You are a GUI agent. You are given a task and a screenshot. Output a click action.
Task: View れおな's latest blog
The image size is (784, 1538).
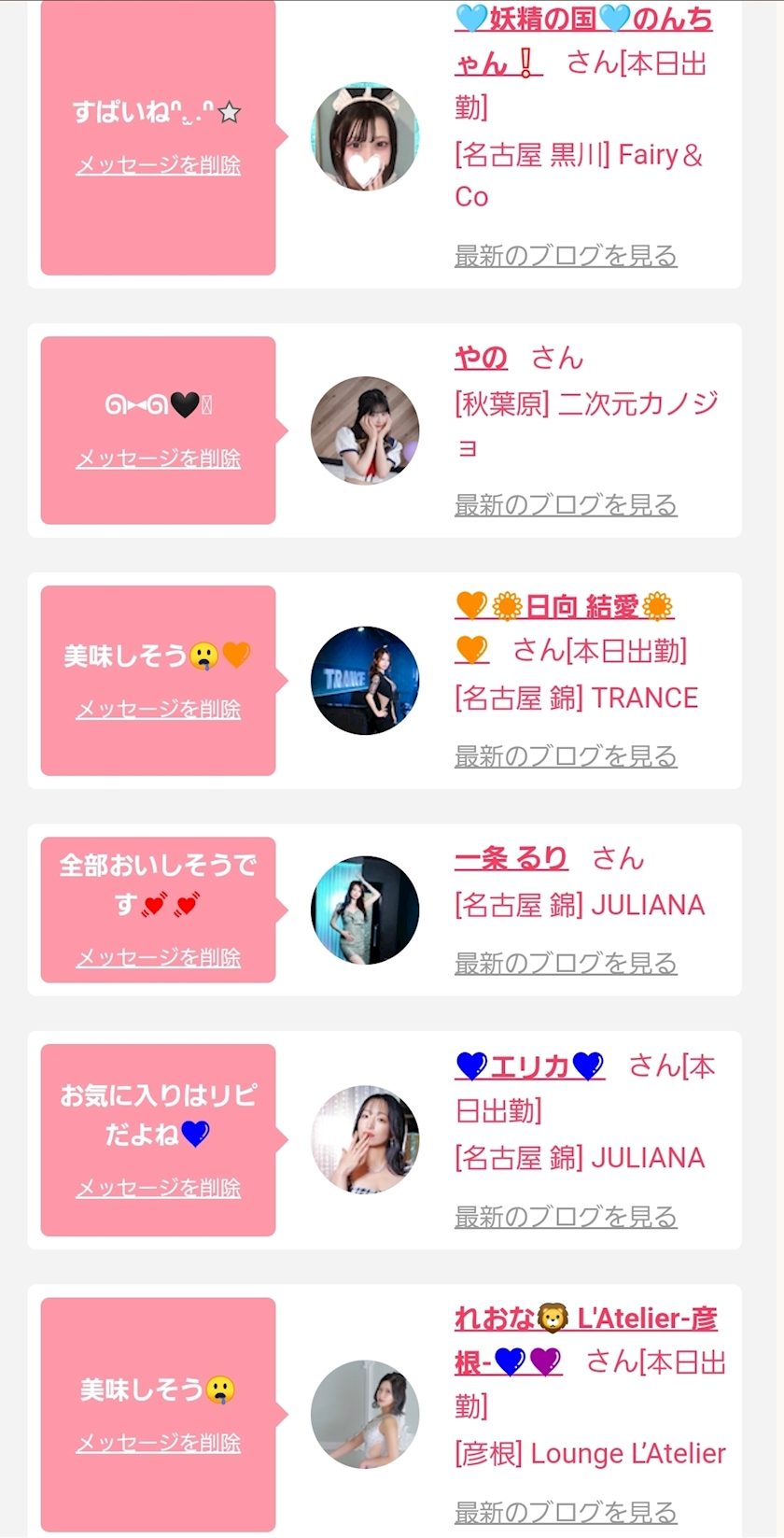pos(566,1511)
